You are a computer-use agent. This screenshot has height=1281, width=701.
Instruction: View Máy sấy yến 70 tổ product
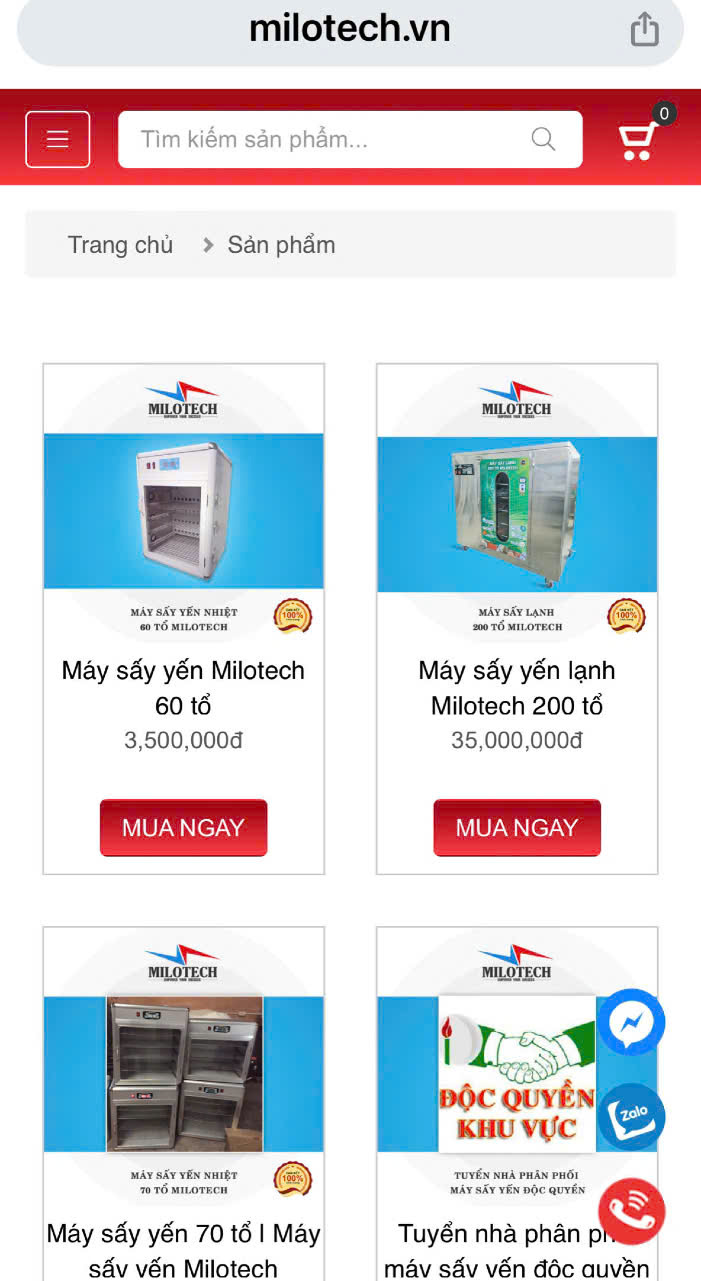tap(183, 1250)
